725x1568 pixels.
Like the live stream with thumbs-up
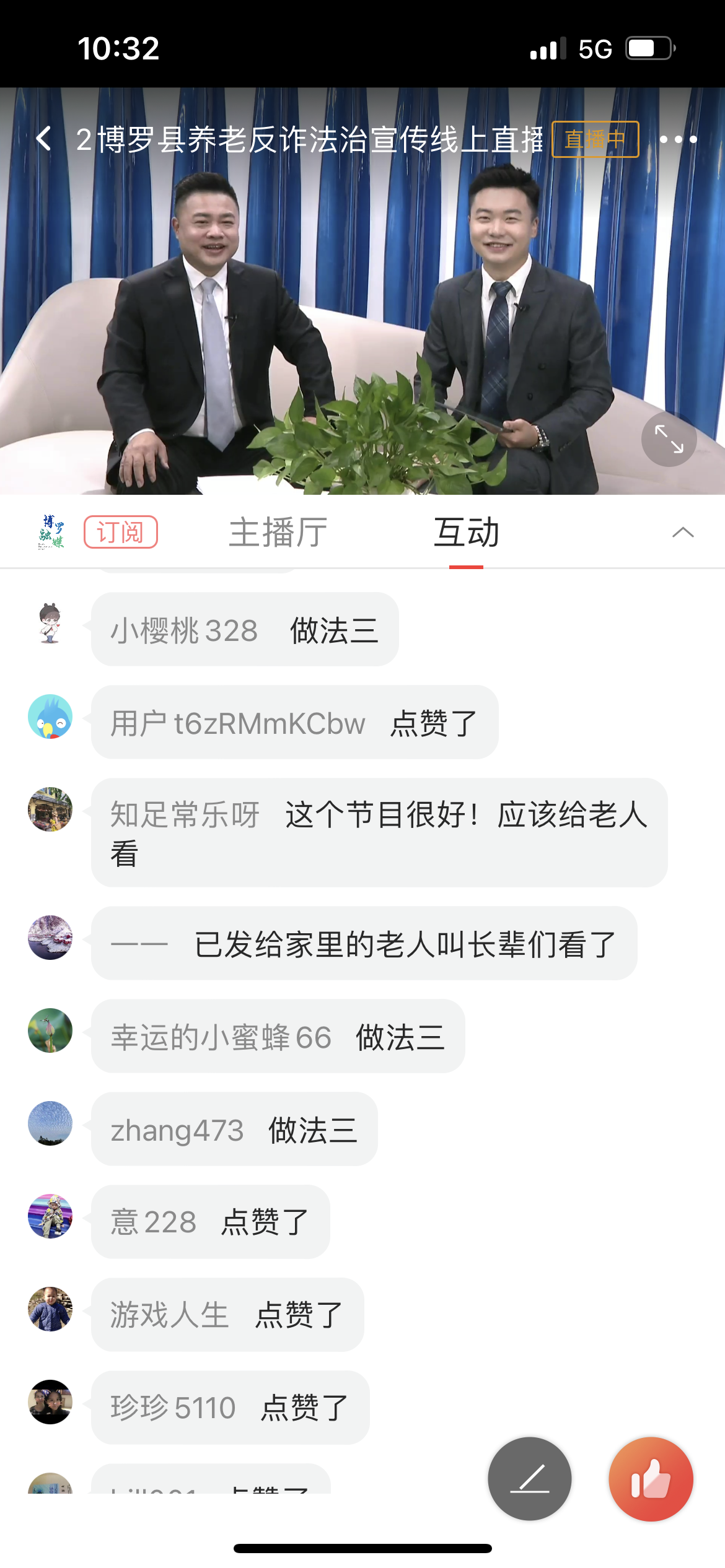pos(651,1478)
